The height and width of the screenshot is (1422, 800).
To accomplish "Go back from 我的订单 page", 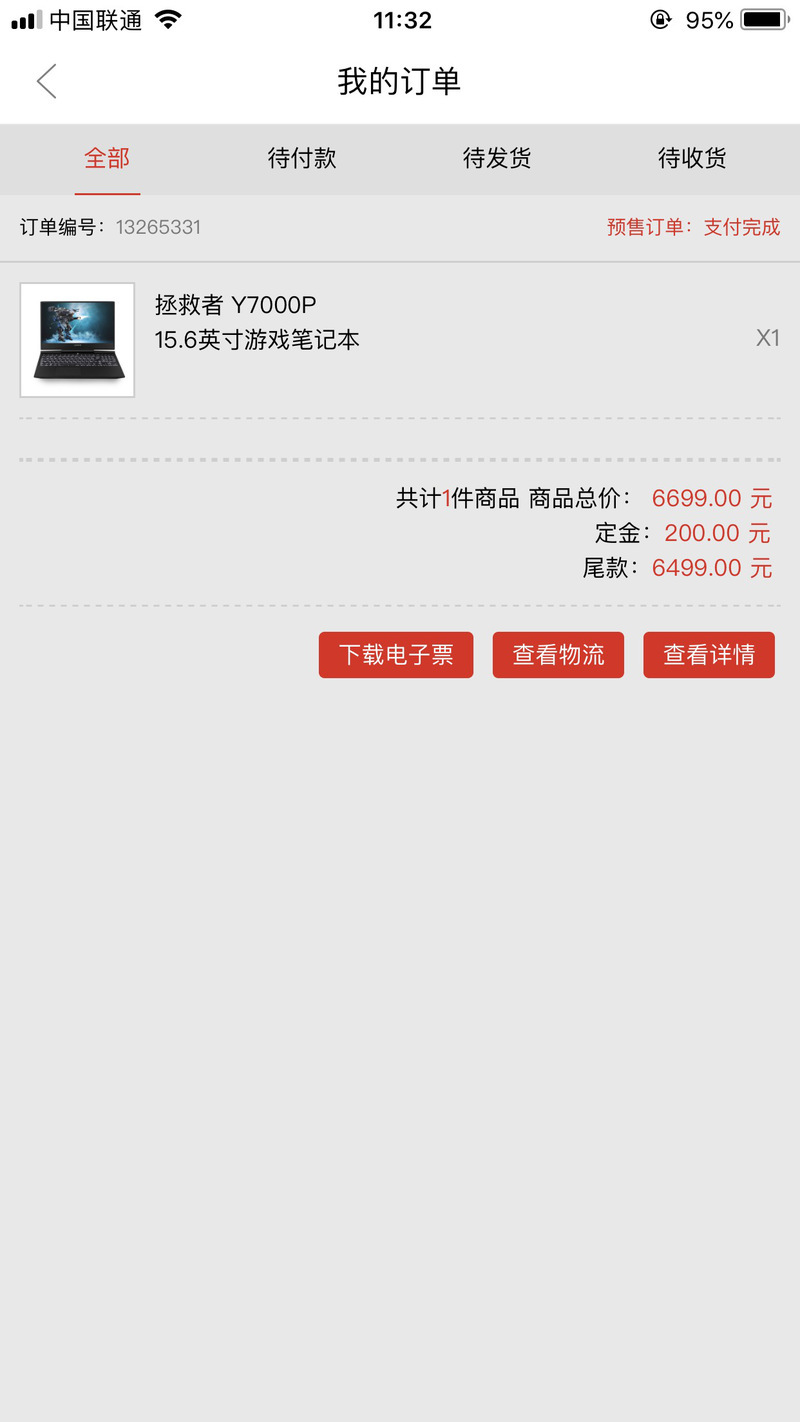I will 46,81.
